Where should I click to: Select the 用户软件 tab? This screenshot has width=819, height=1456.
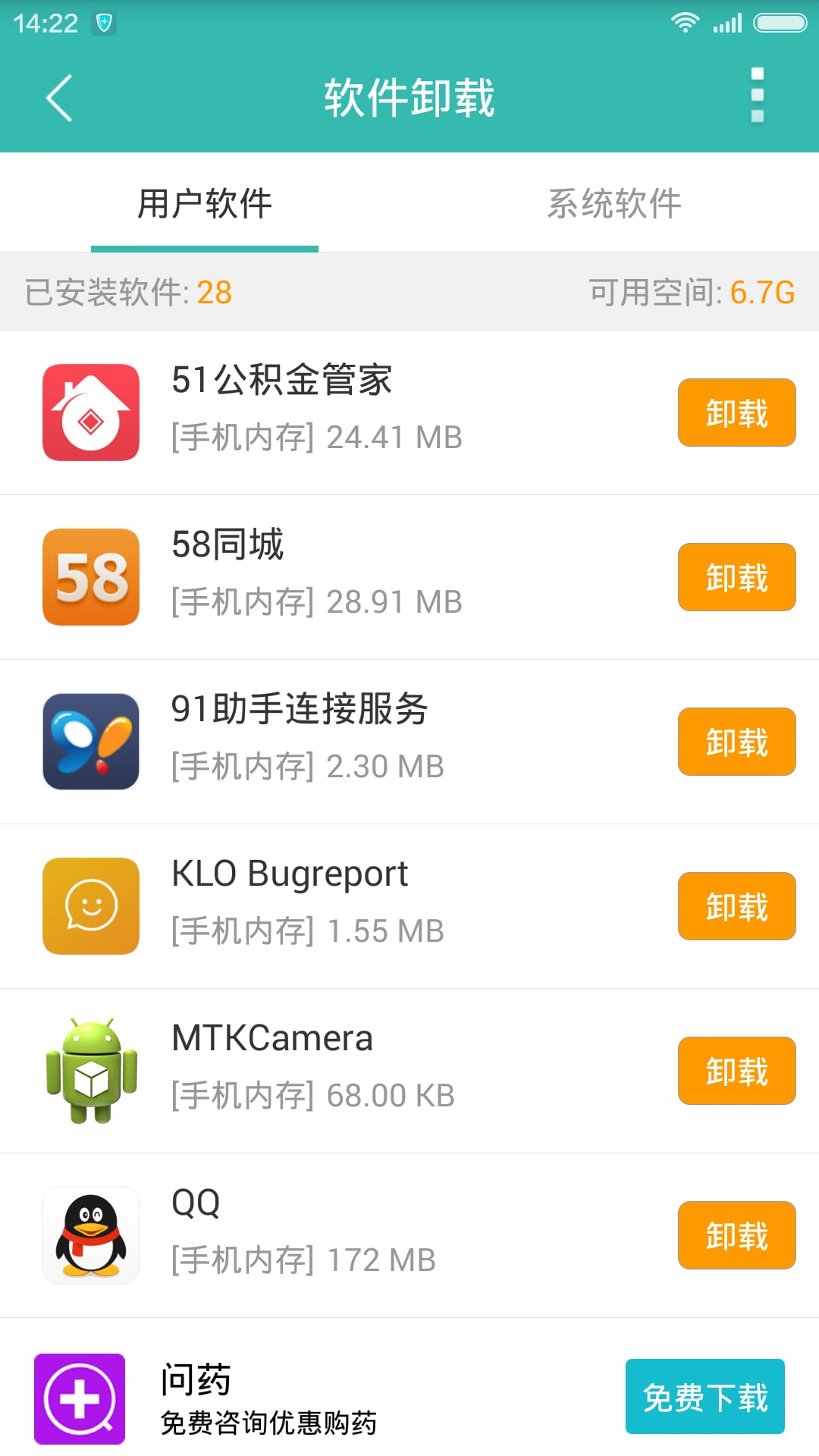205,203
